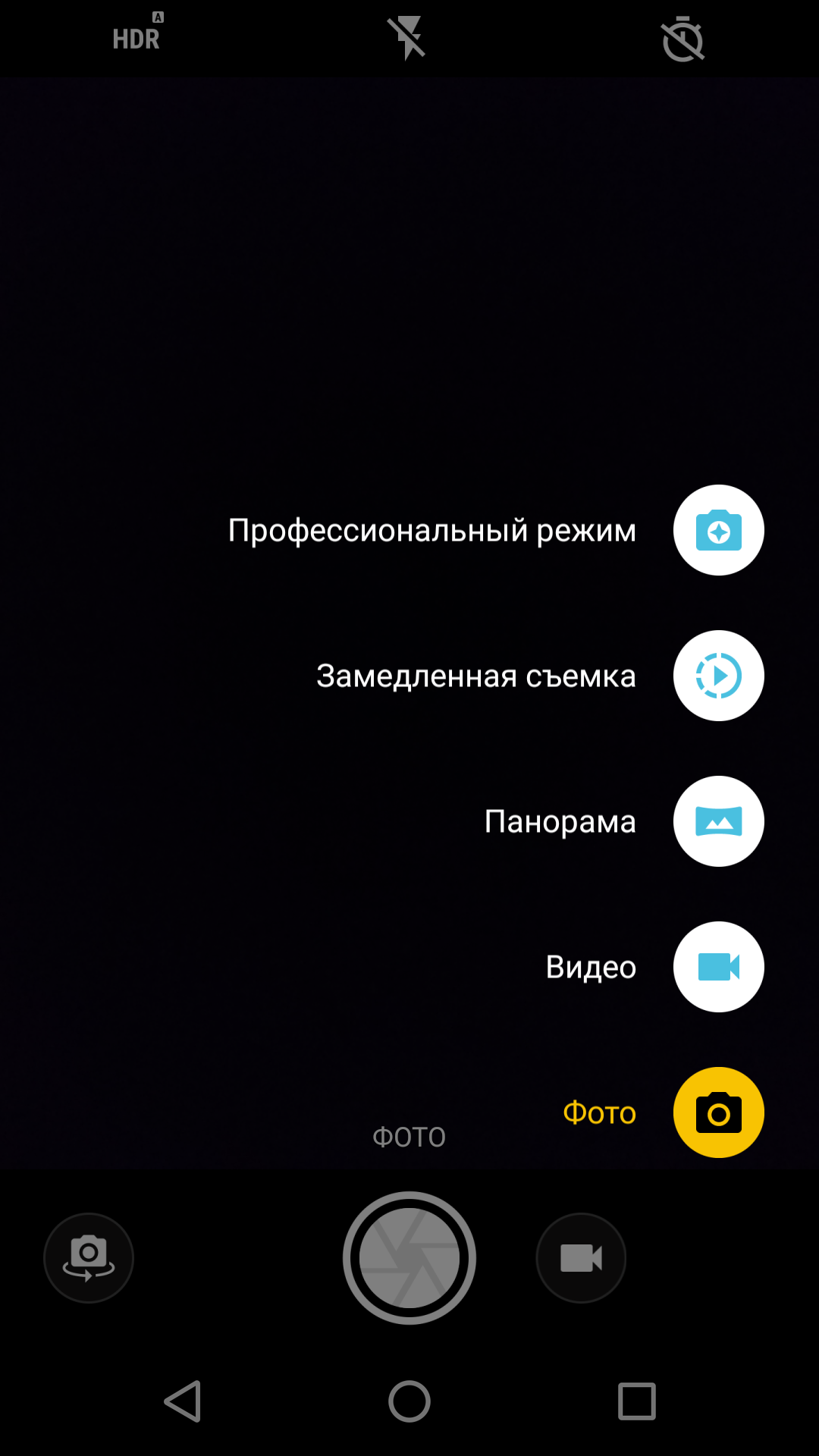This screenshot has height=1456, width=819.
Task: Tap the shutter button to take photo
Action: pyautogui.click(x=409, y=1258)
